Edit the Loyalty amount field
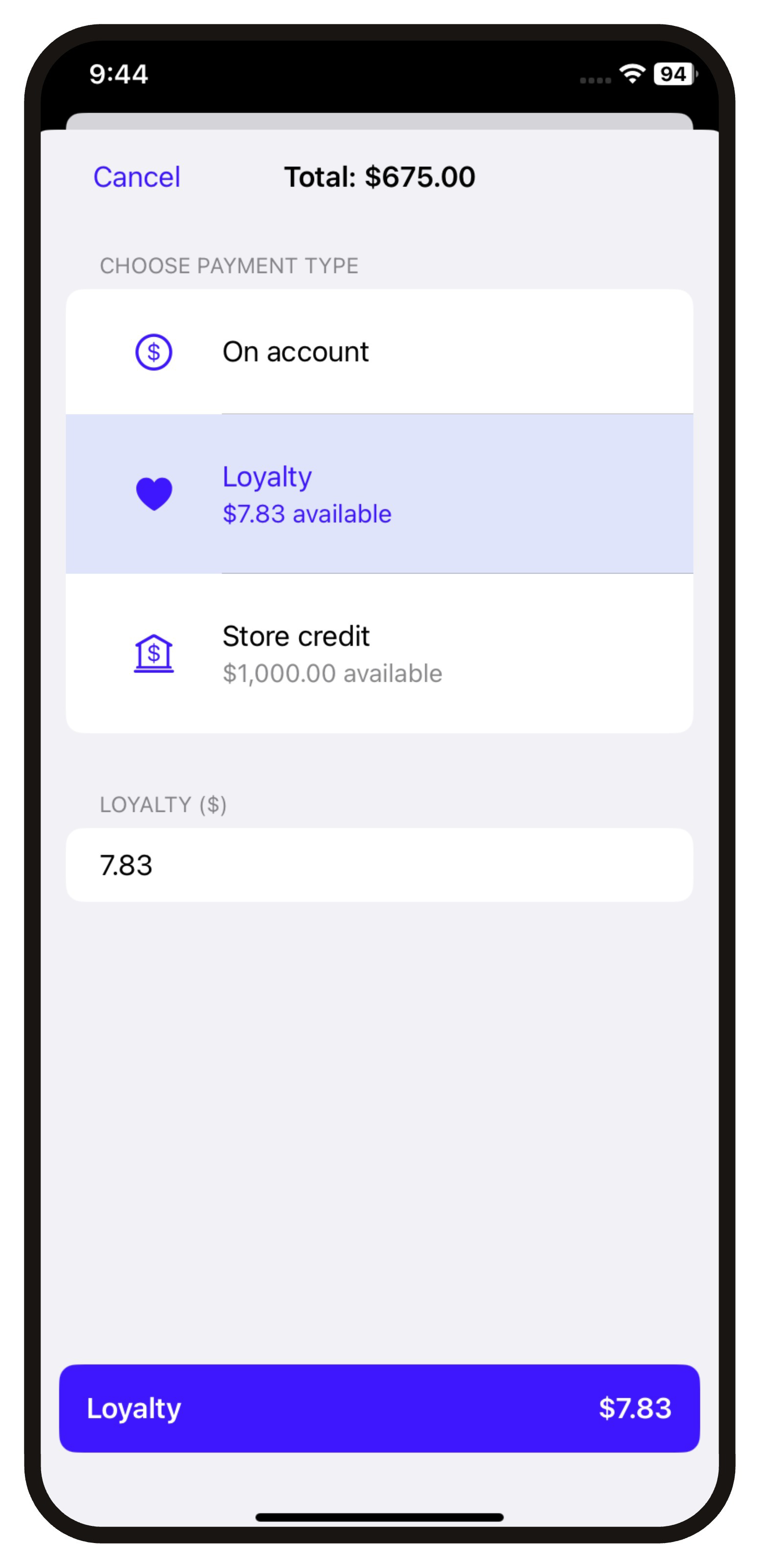 point(379,864)
